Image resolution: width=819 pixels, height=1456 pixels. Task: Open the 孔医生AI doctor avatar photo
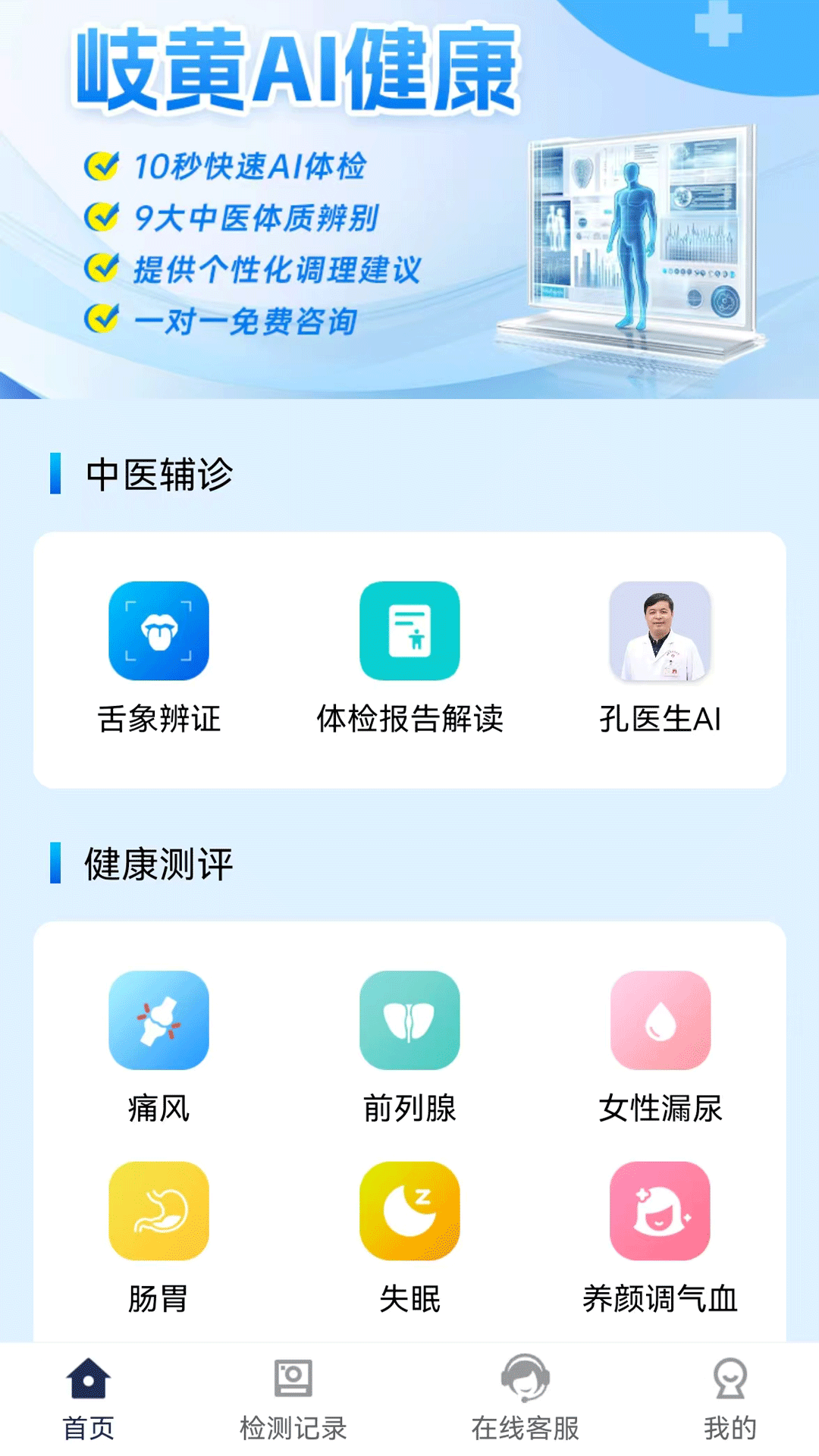[659, 631]
